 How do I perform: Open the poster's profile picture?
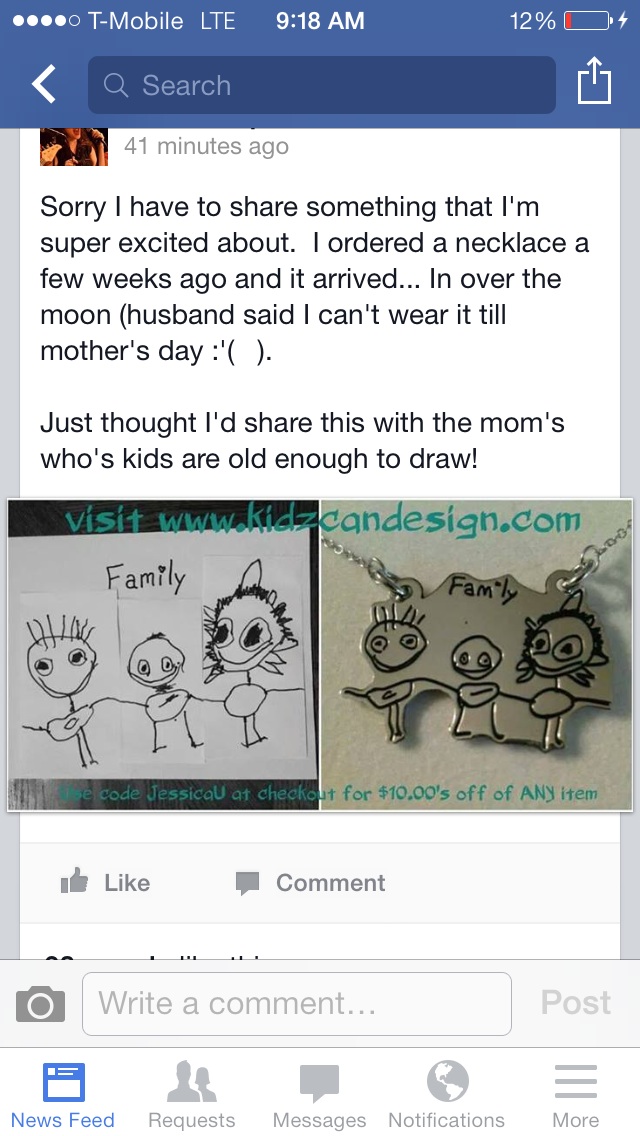[73, 147]
